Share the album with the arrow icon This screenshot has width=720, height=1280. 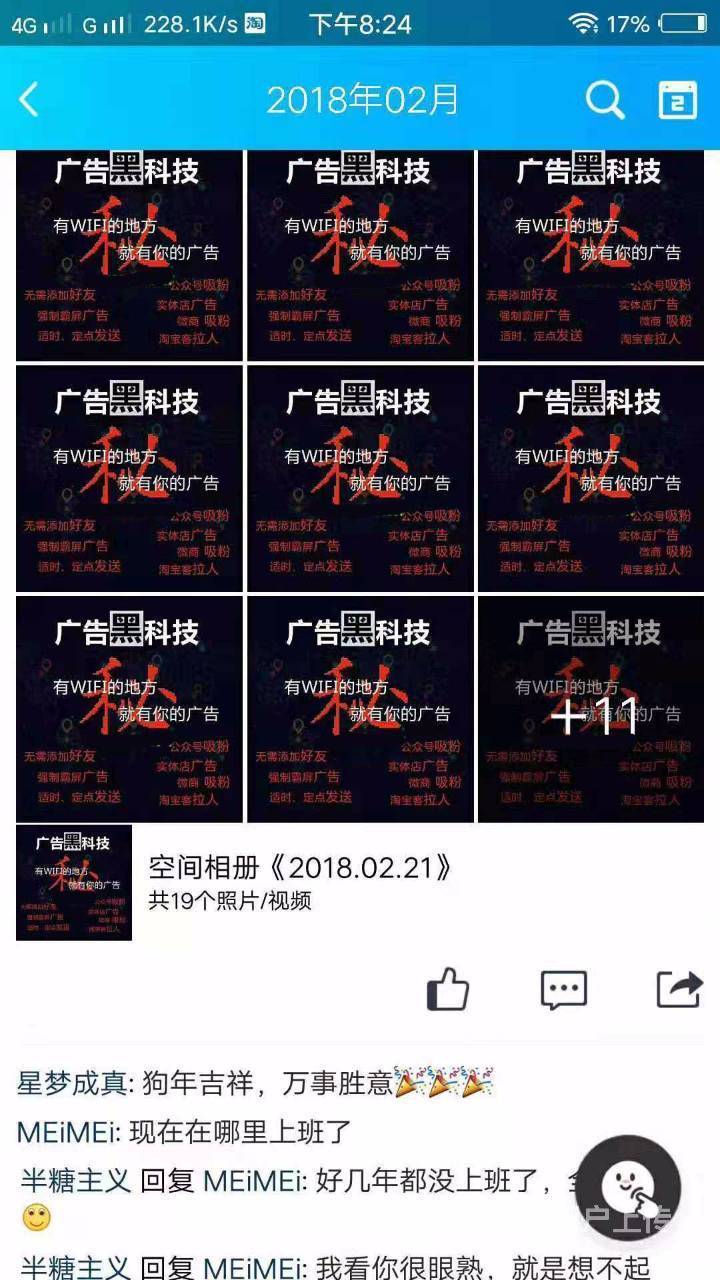(x=680, y=989)
